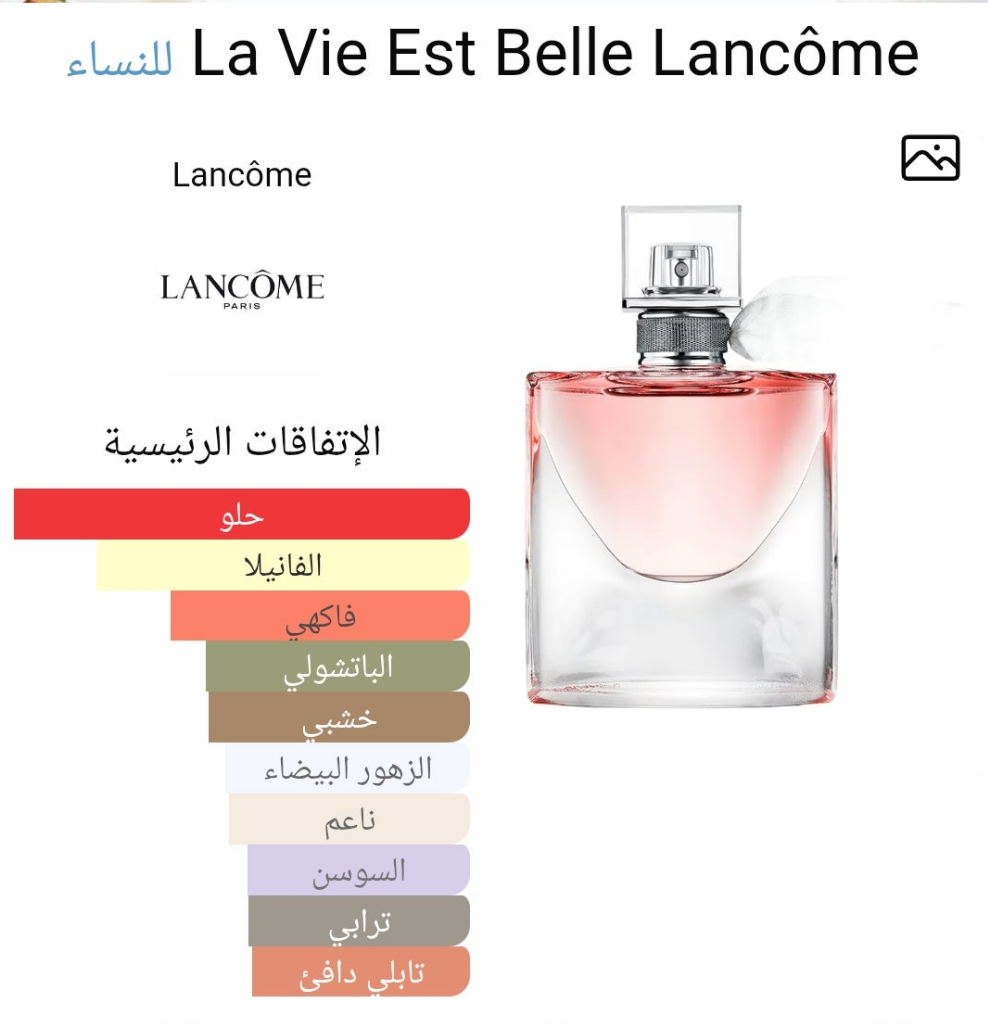Open the للنساء women's fragrances link

[x=120, y=61]
